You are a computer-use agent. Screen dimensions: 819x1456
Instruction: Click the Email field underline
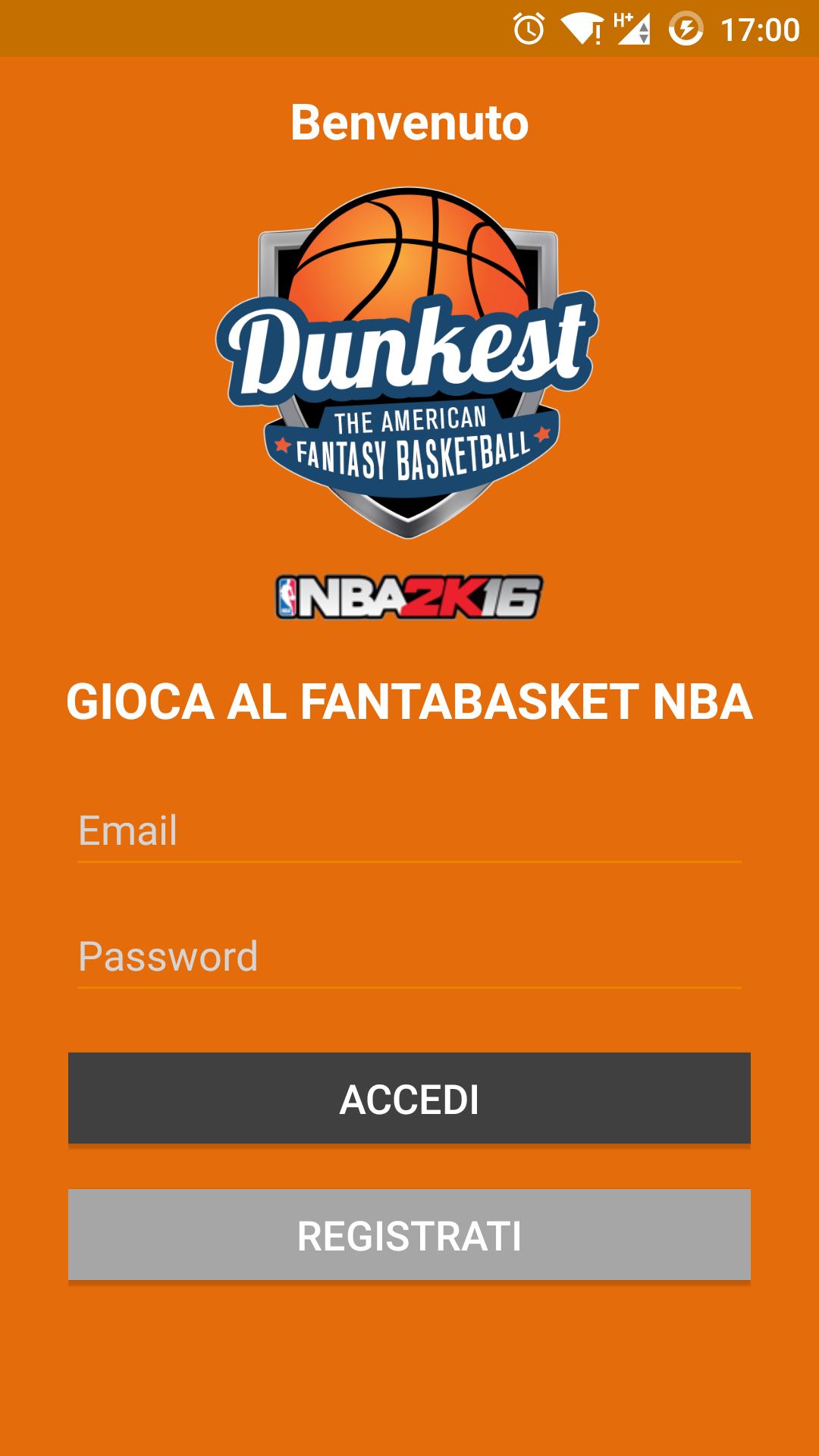coord(409,861)
